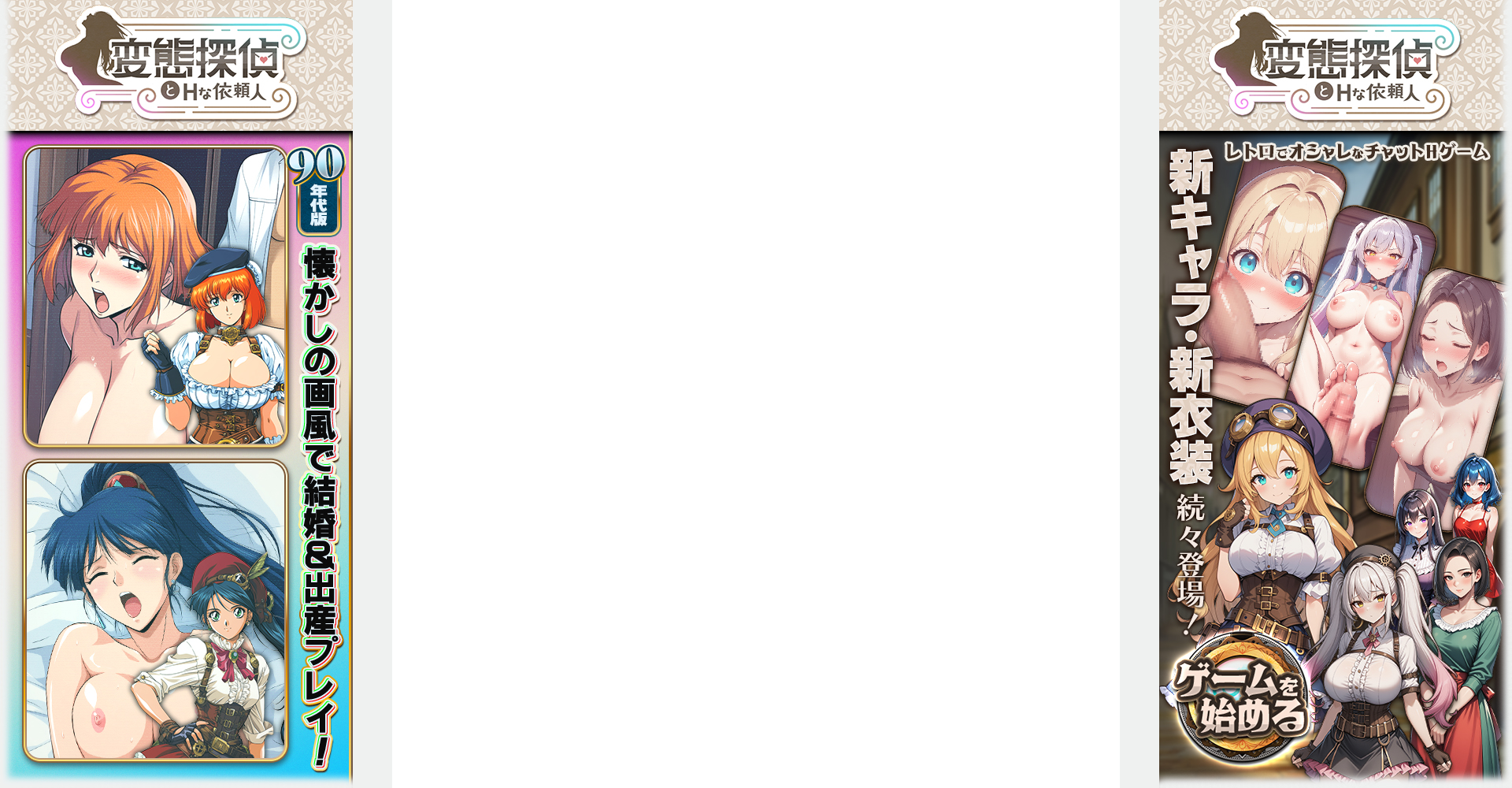Open the right side advertisement banner
This screenshot has height=788, width=1512.
coord(1331,390)
